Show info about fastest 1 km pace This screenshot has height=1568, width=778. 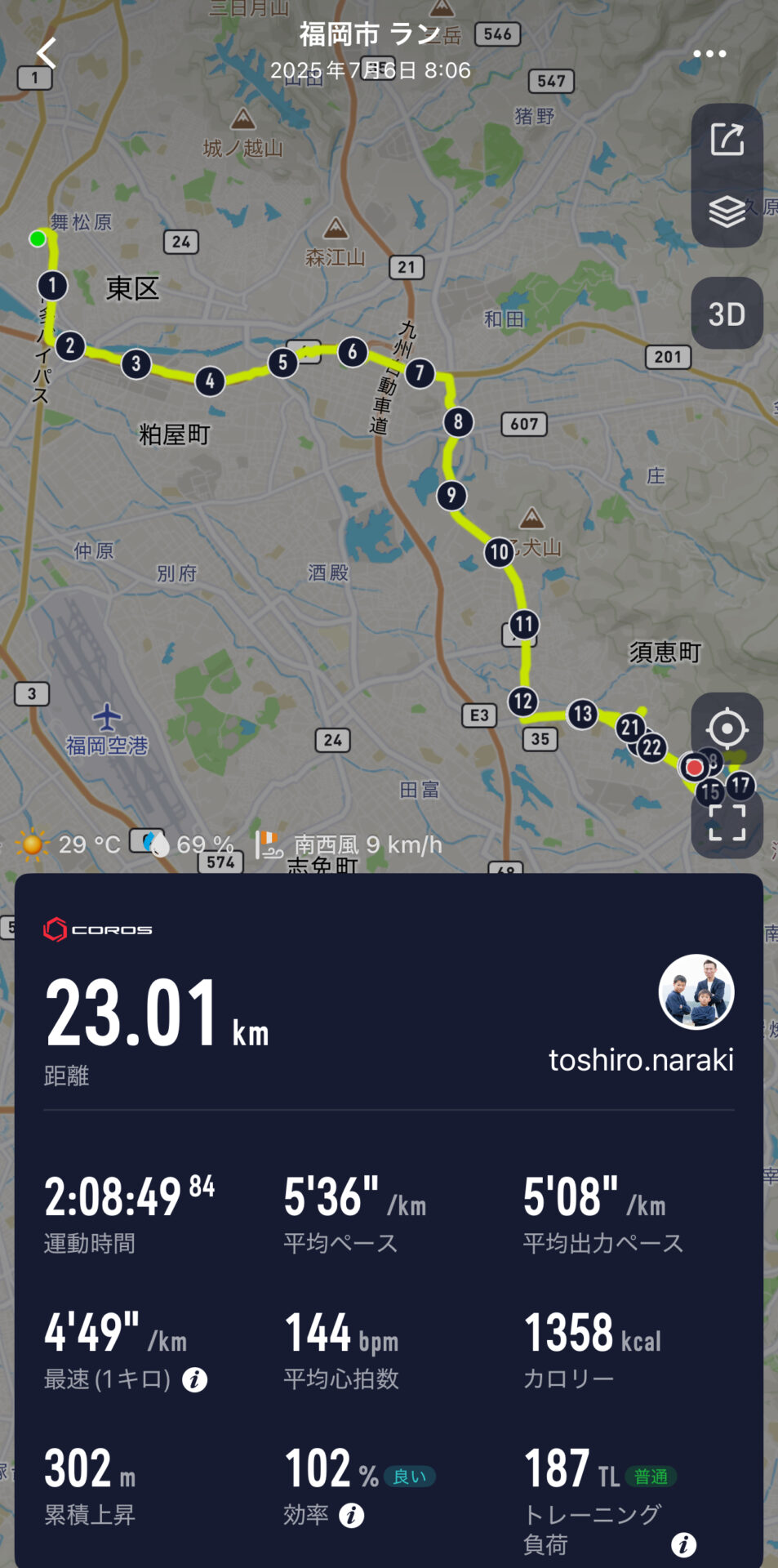(x=194, y=1380)
